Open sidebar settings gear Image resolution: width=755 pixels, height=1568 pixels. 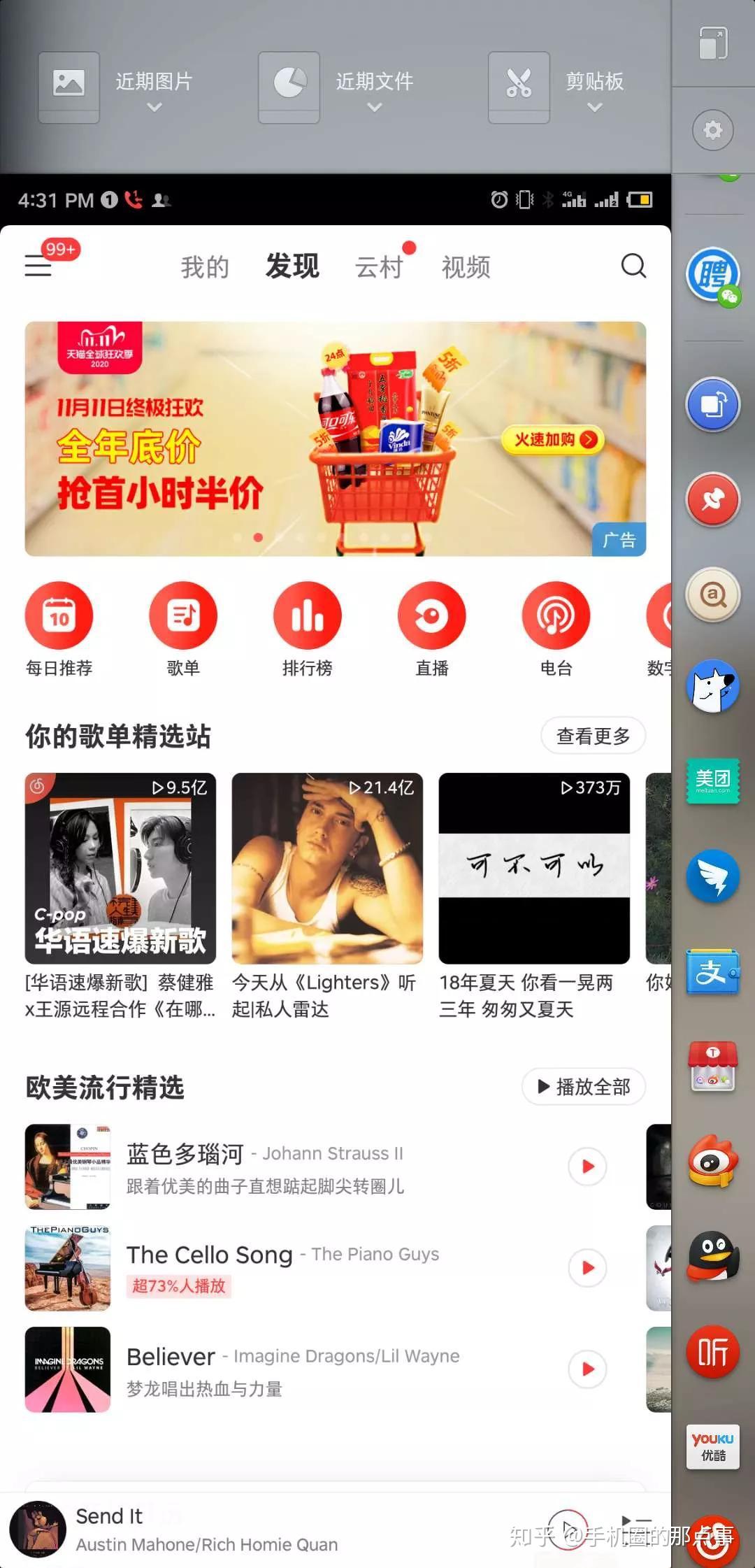click(x=712, y=130)
